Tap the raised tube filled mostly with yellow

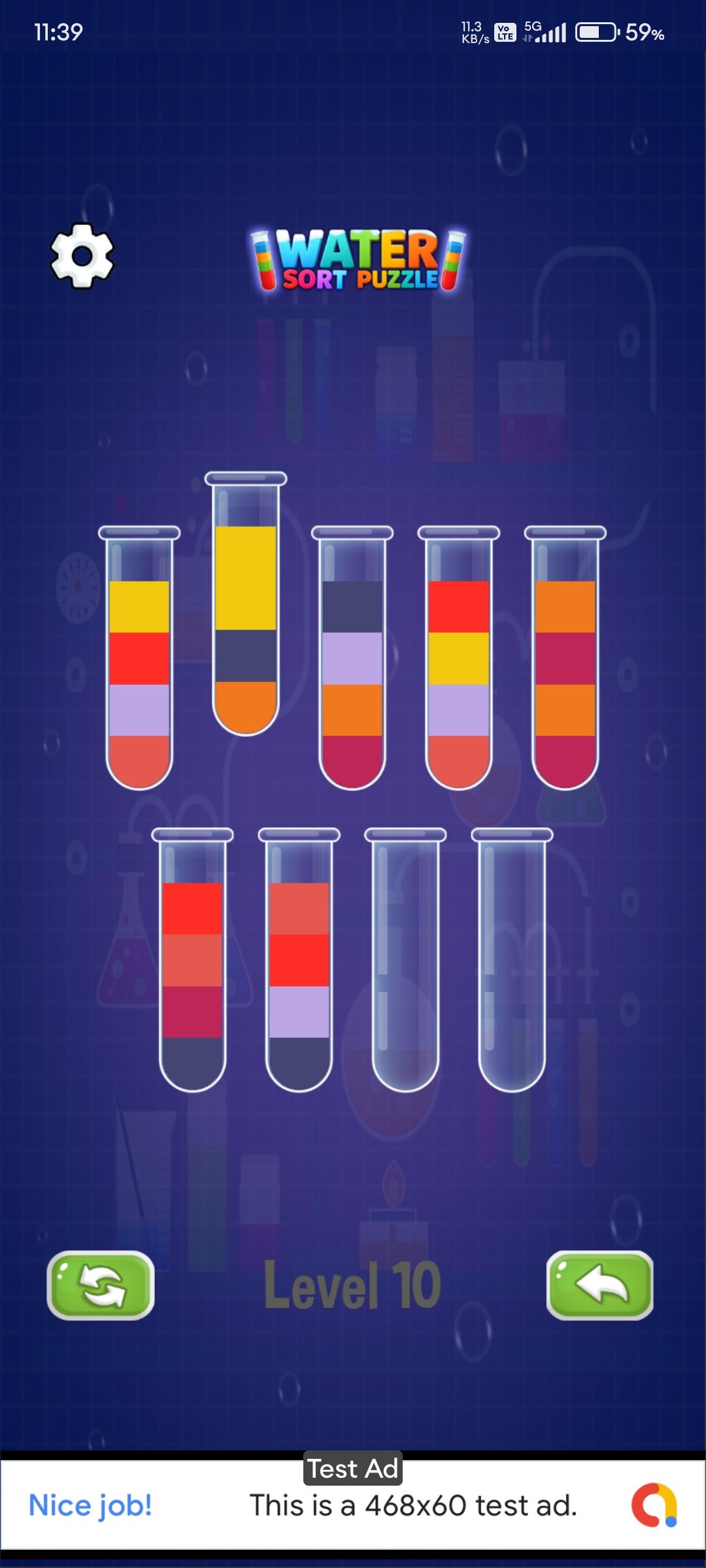pos(246,604)
